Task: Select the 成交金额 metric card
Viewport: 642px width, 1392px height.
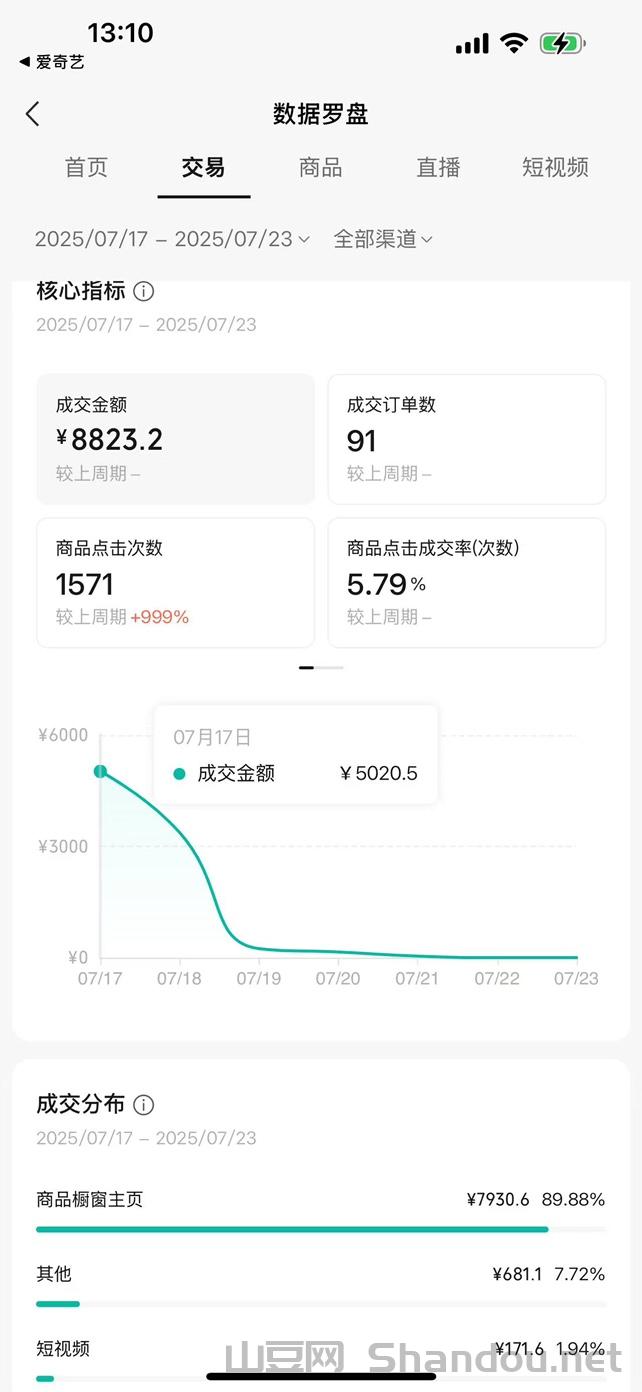Action: coord(175,439)
